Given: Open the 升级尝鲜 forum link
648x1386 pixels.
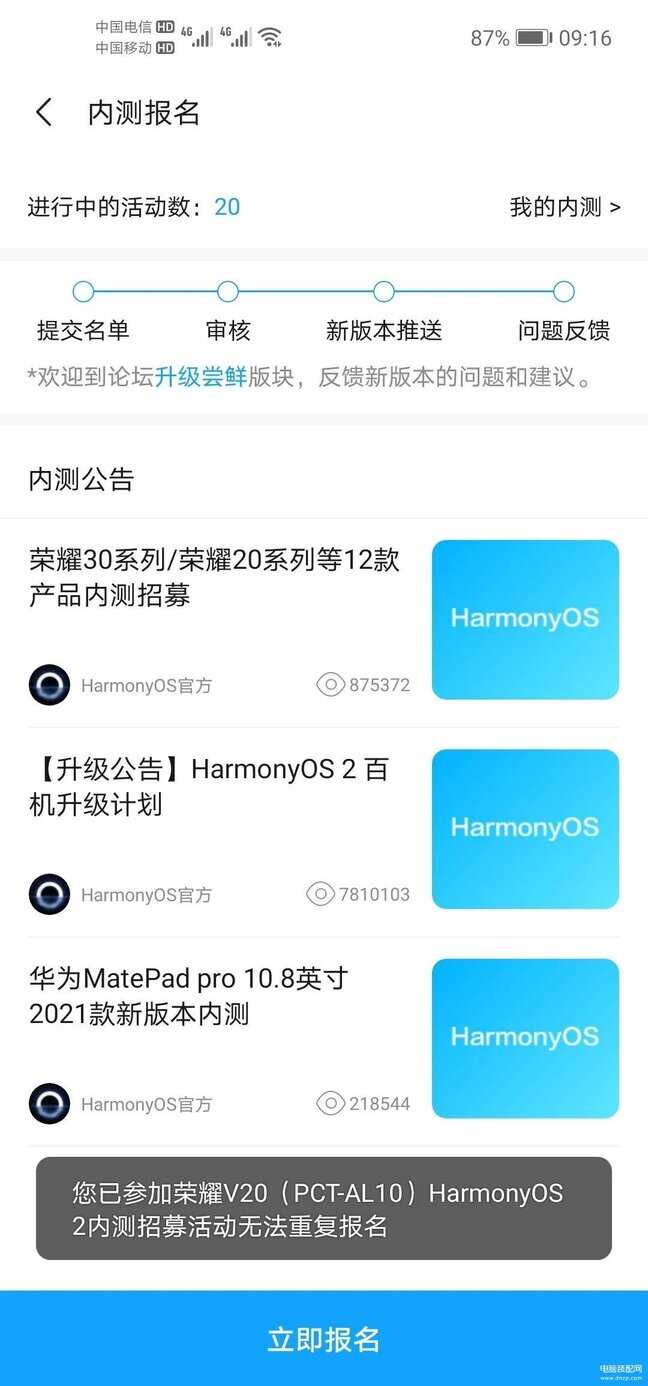Looking at the screenshot, I should pyautogui.click(x=200, y=377).
